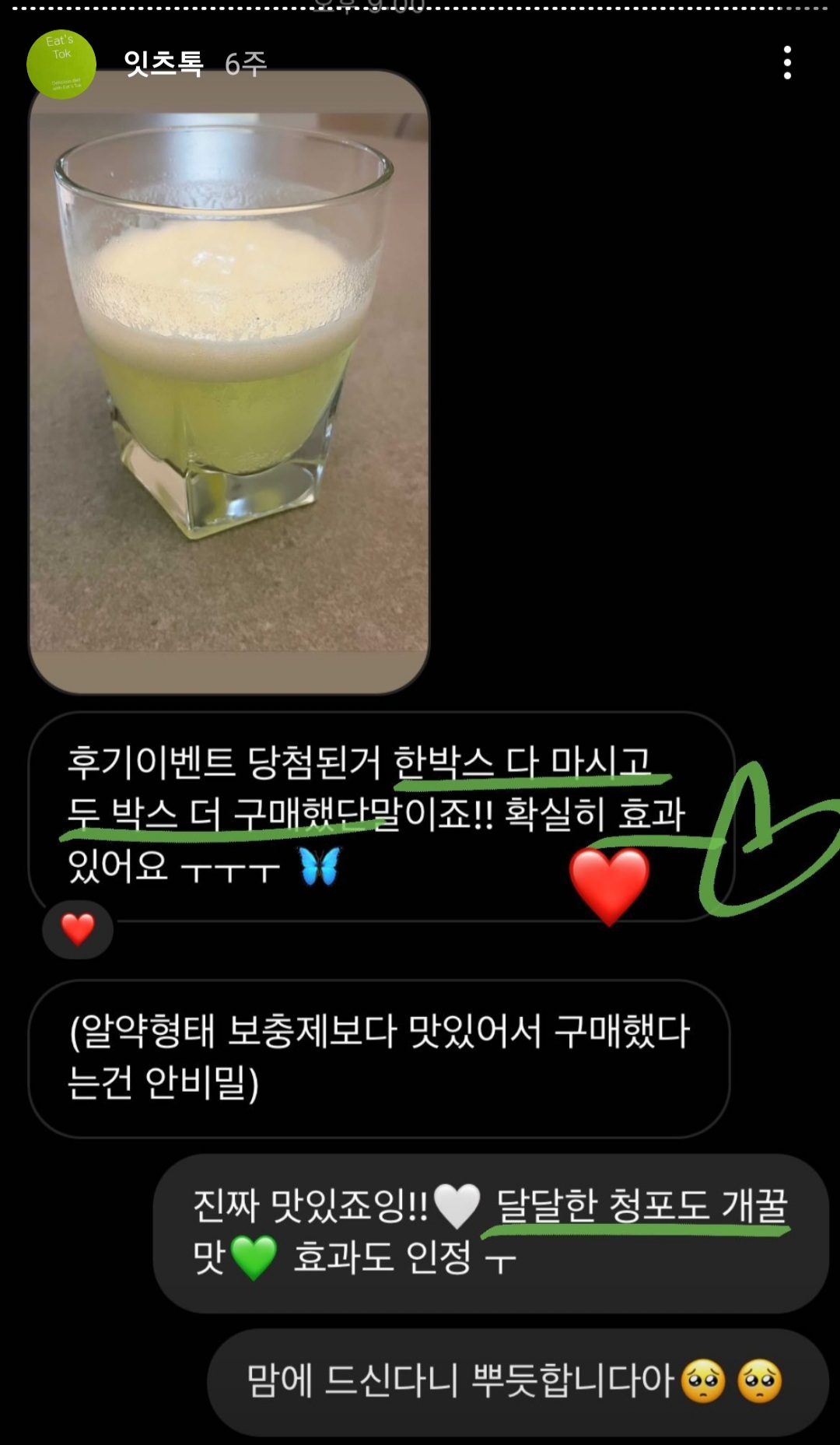Open 잇츠톡 profile from avatar
Viewport: 840px width, 1445px height.
coord(61,64)
